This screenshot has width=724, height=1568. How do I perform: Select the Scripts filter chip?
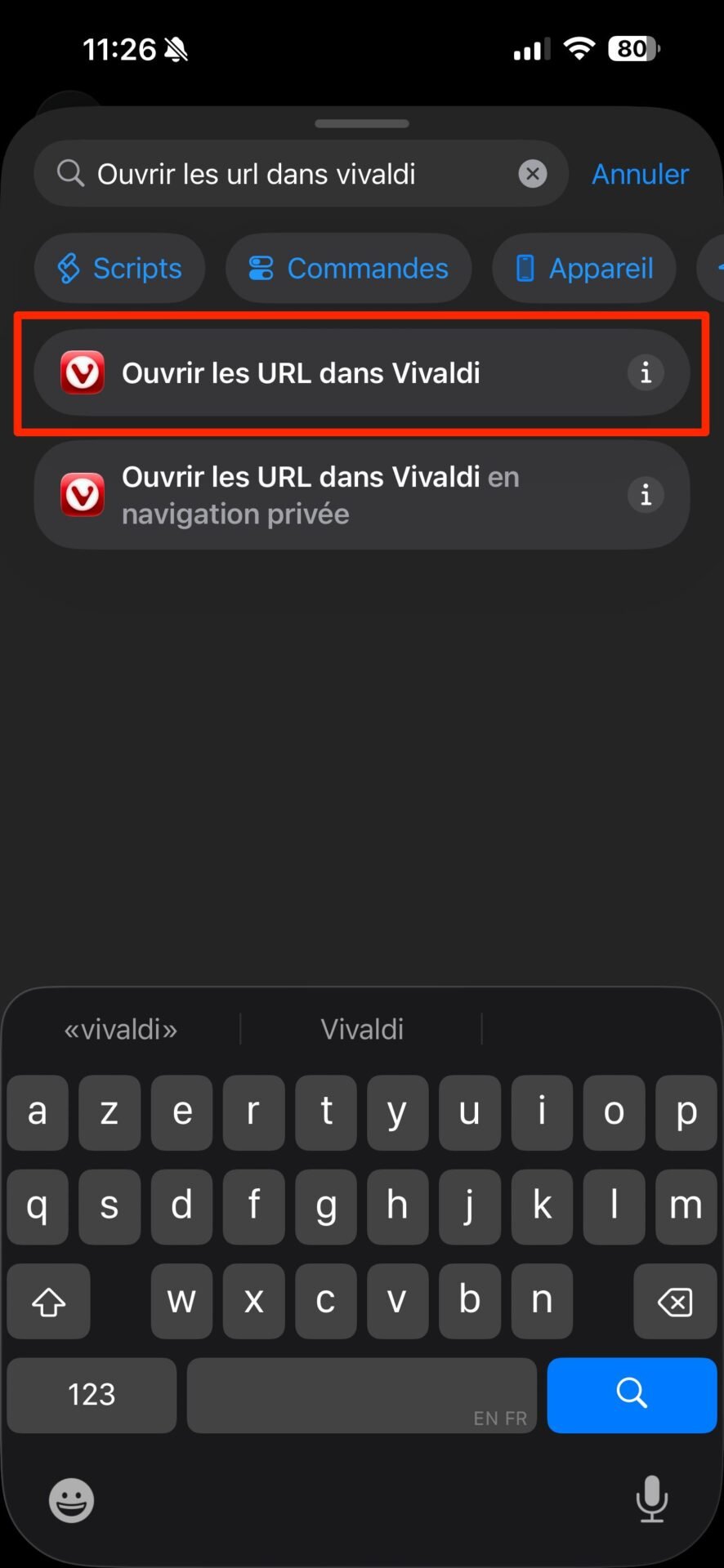pyautogui.click(x=119, y=268)
